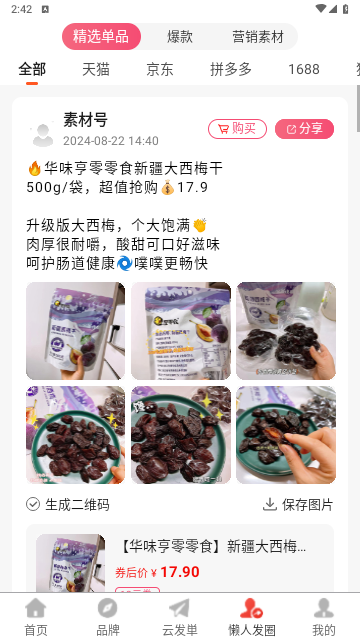
Task: Open the 我的 profile tab
Action: point(324,617)
